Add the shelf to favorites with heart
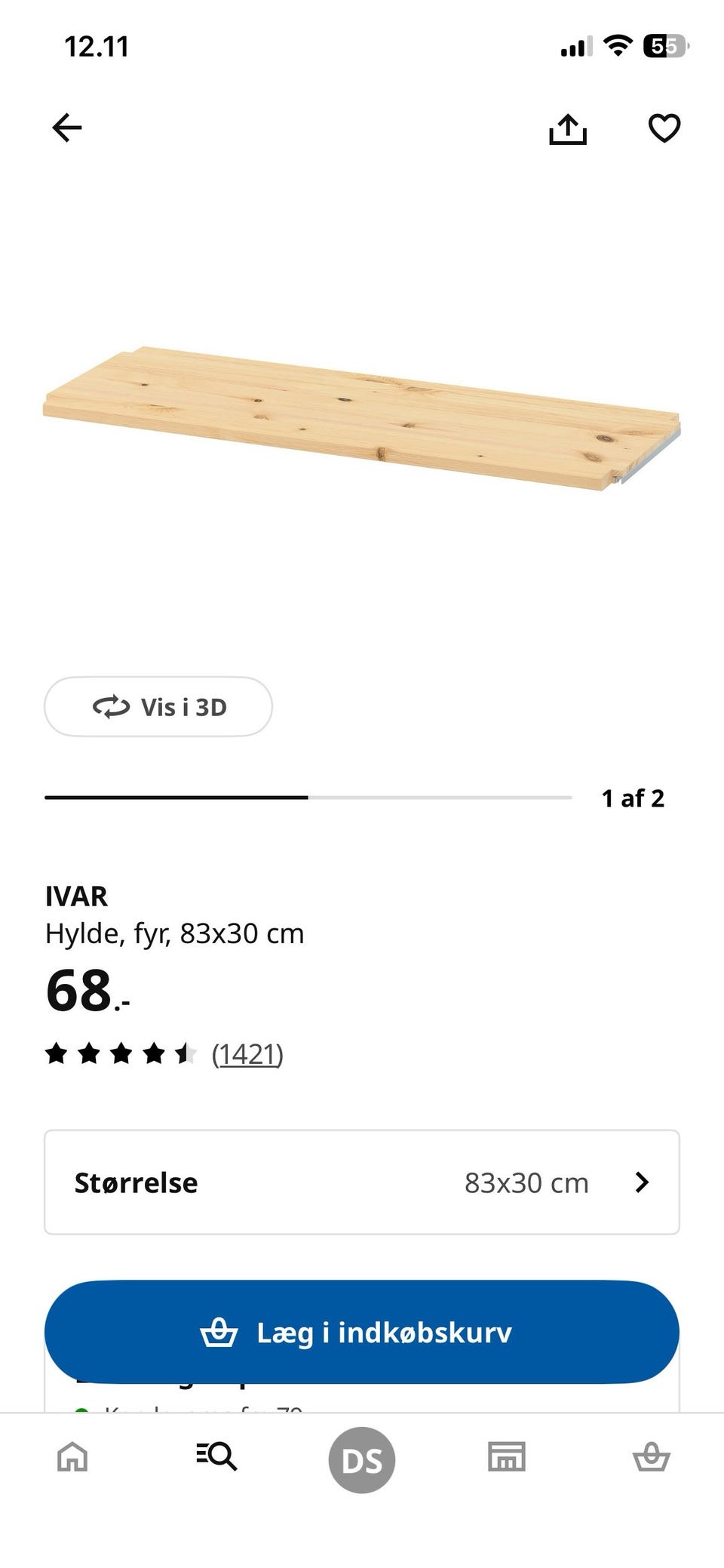724x1568 pixels. coord(664,128)
